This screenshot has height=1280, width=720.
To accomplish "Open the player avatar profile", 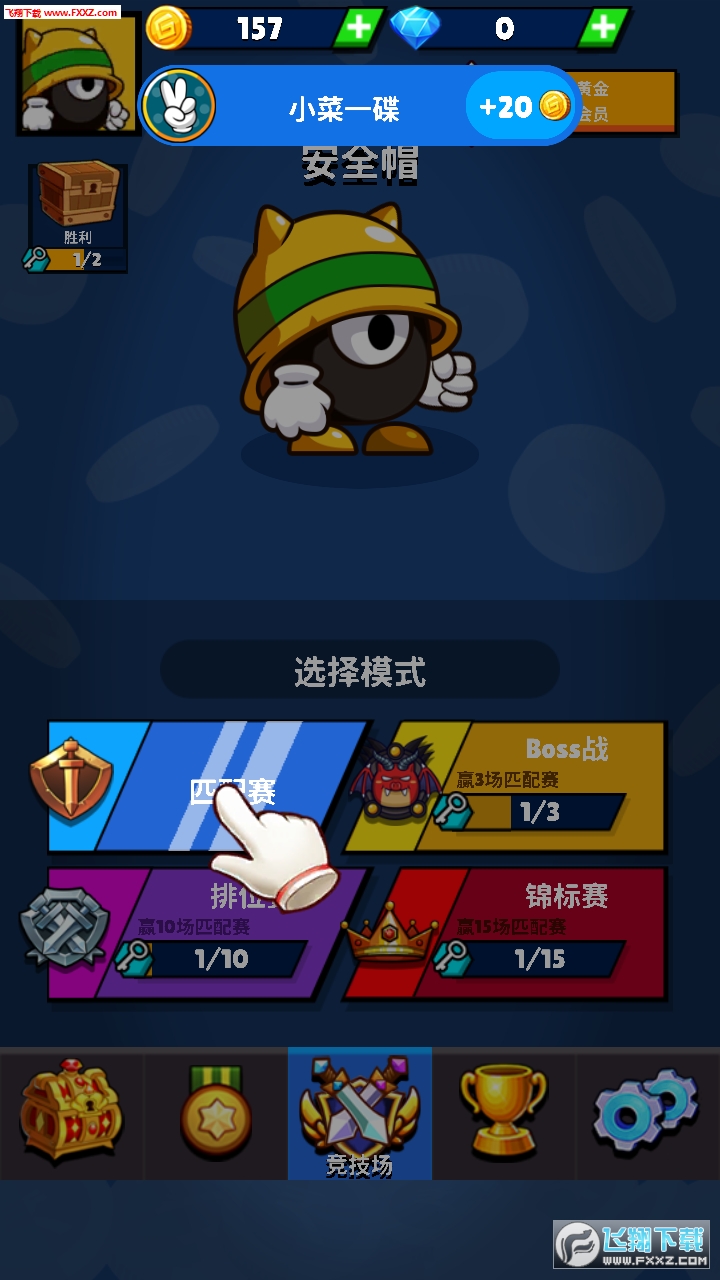I will point(78,74).
